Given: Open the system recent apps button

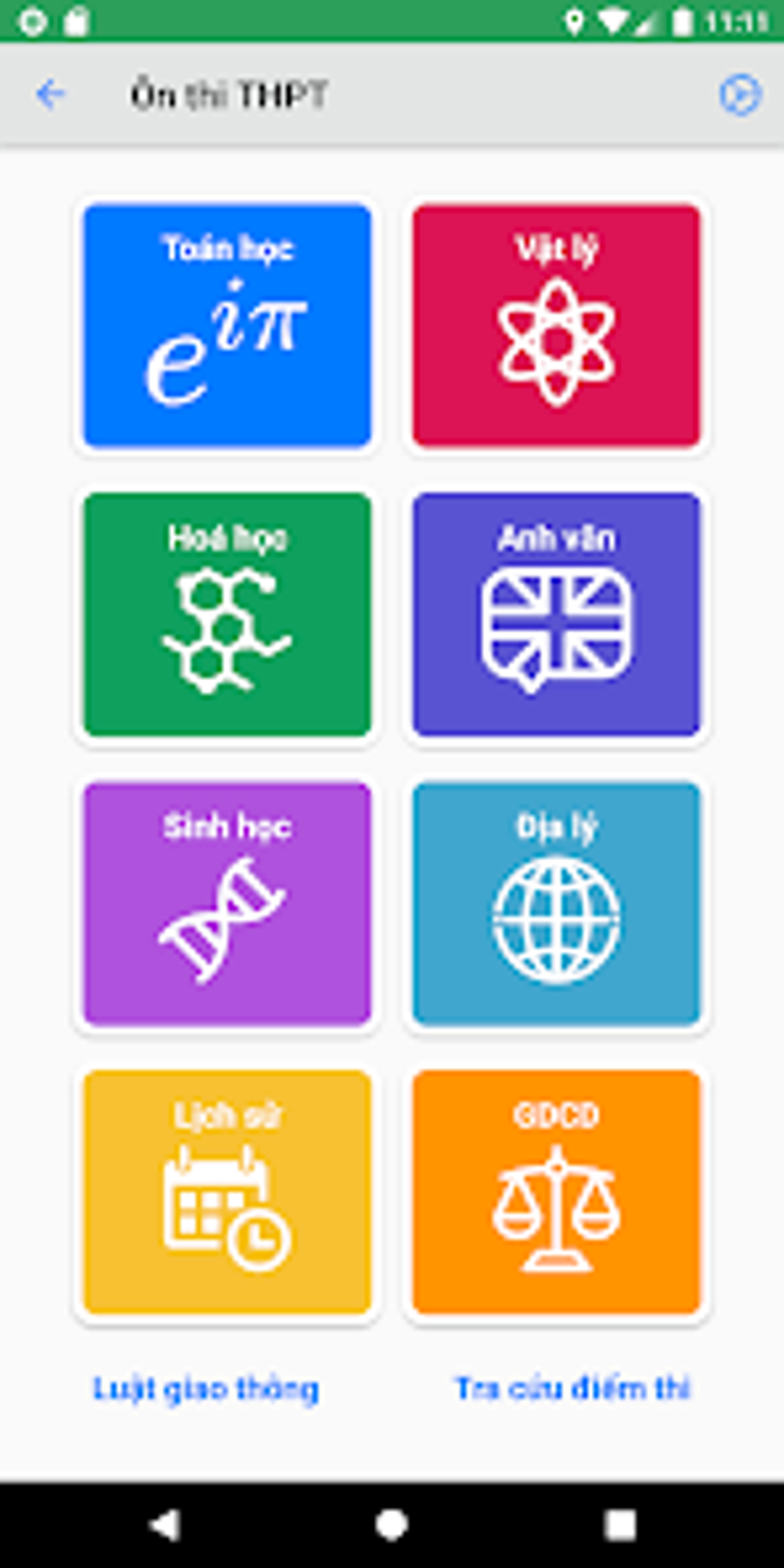Looking at the screenshot, I should click(620, 1524).
